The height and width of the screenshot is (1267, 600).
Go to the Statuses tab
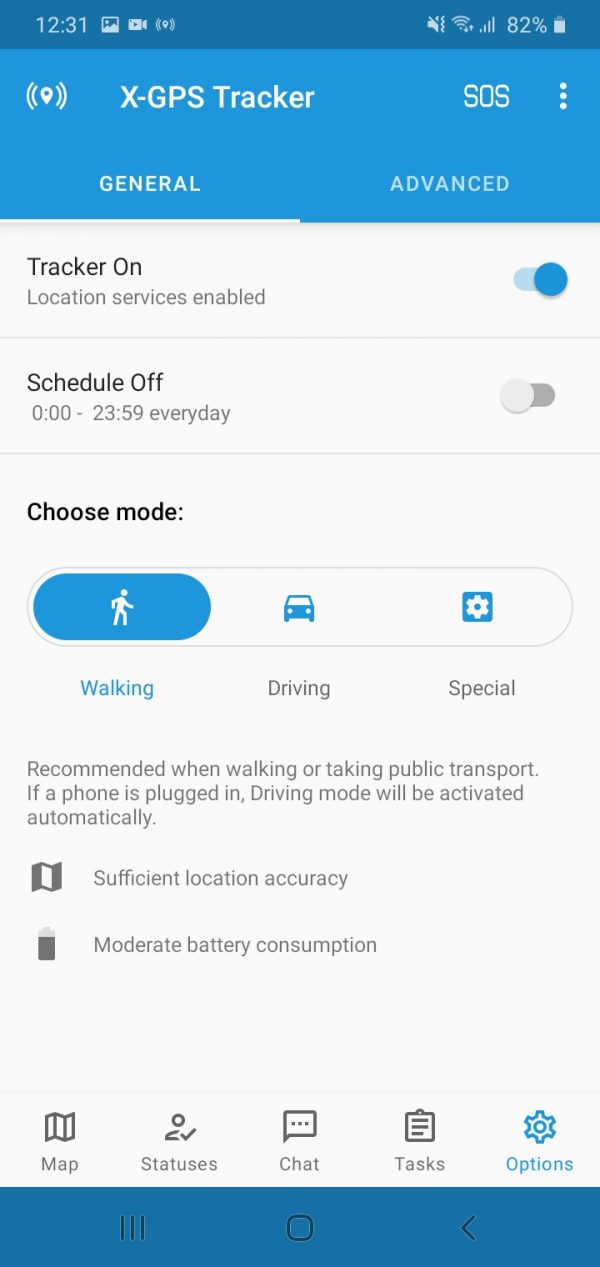click(179, 1141)
